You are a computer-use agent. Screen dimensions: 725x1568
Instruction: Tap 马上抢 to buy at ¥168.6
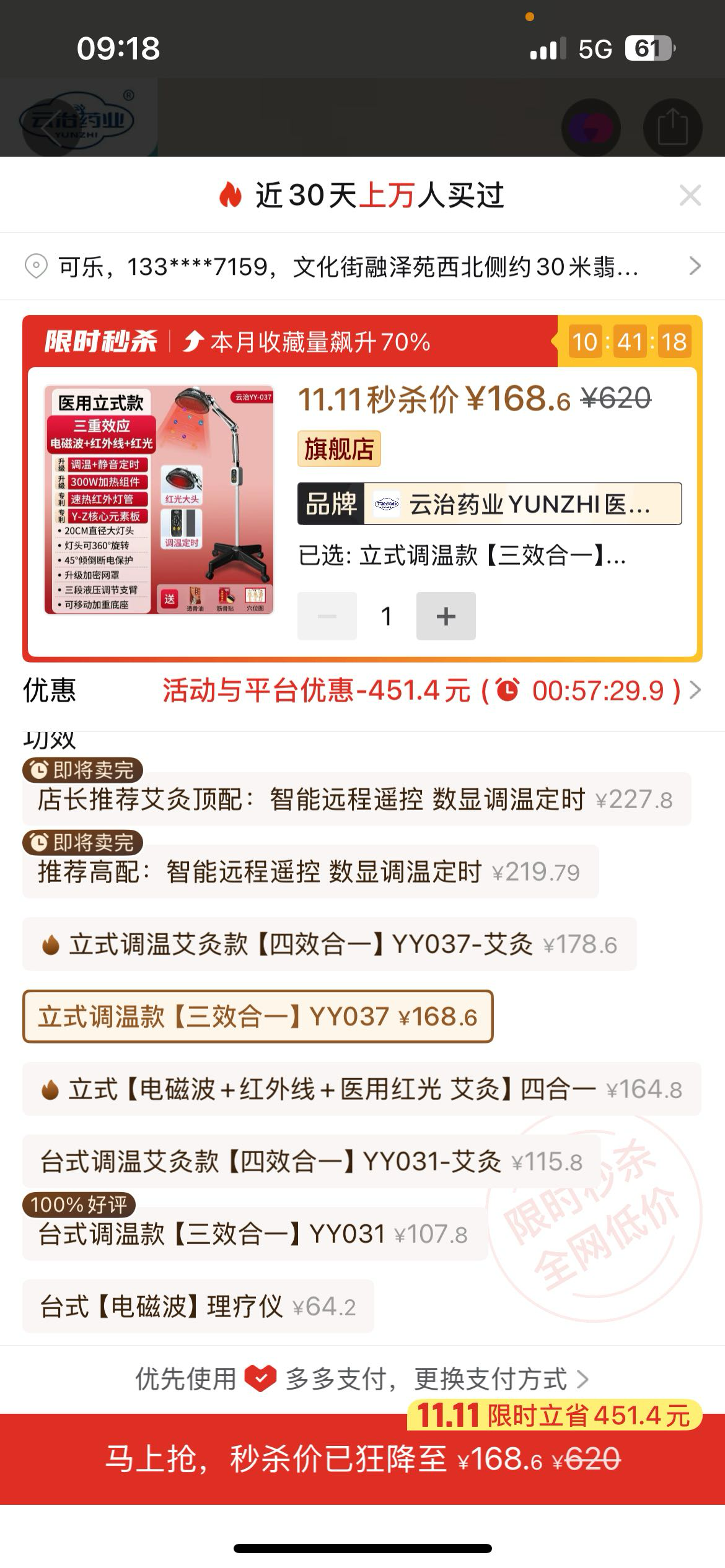click(x=362, y=1459)
